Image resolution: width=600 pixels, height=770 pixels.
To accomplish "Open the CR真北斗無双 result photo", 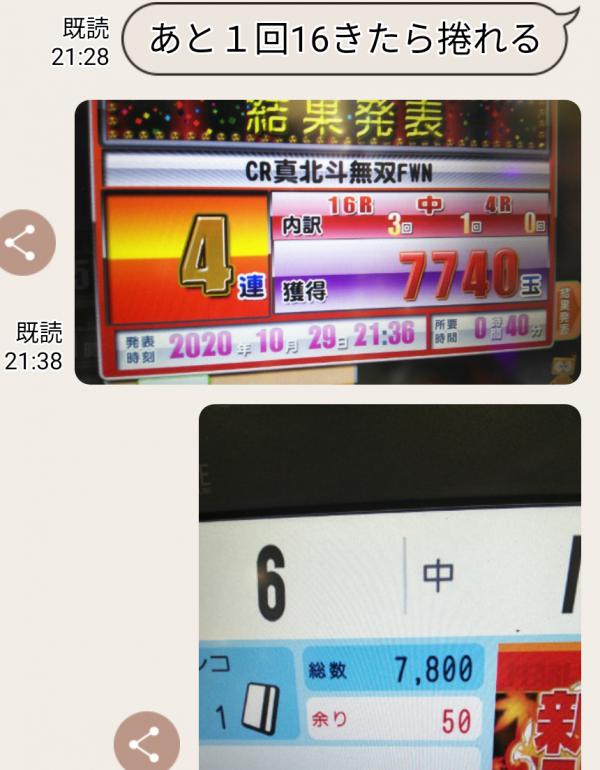I will [328, 242].
